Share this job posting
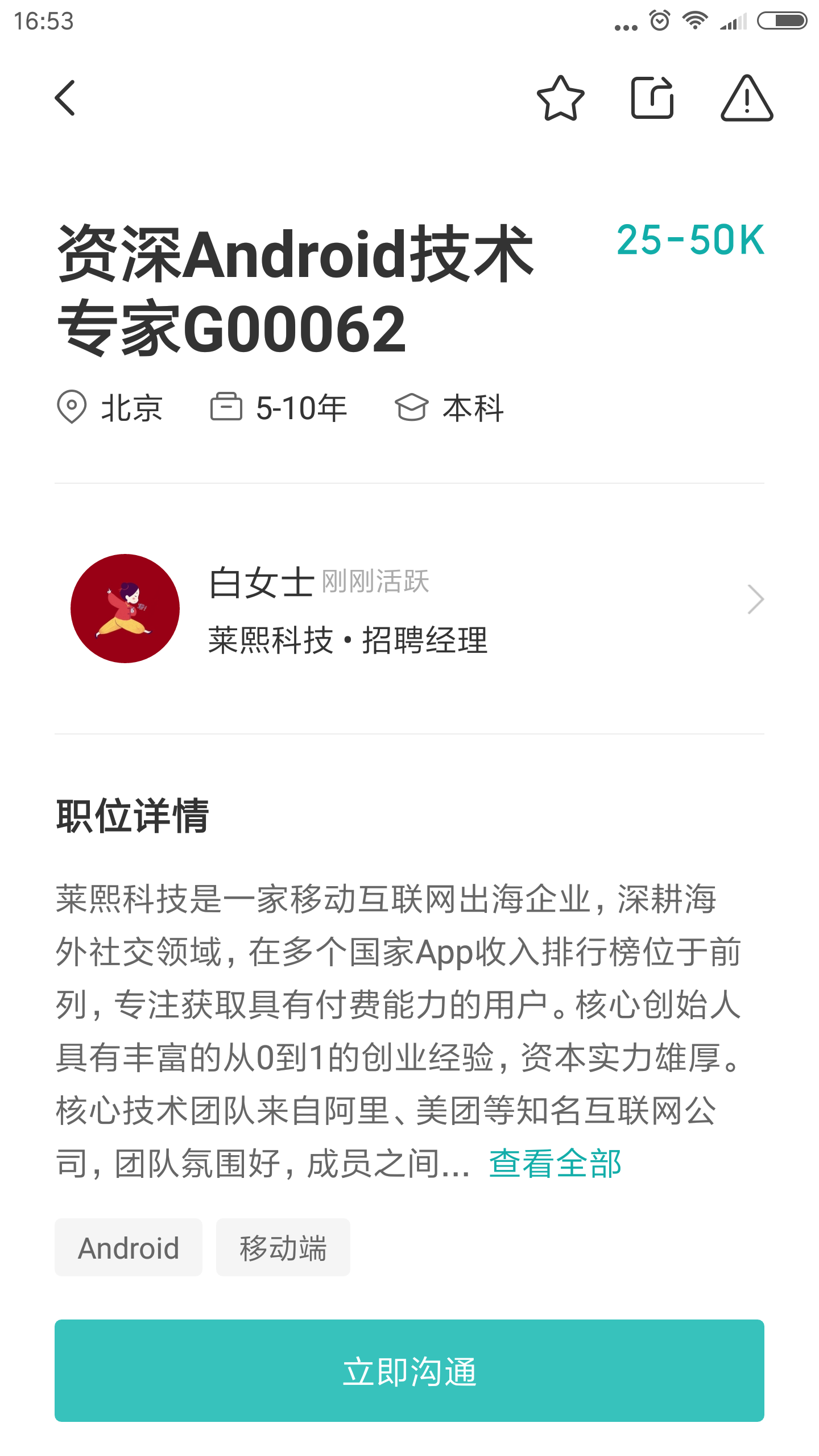 652,98
